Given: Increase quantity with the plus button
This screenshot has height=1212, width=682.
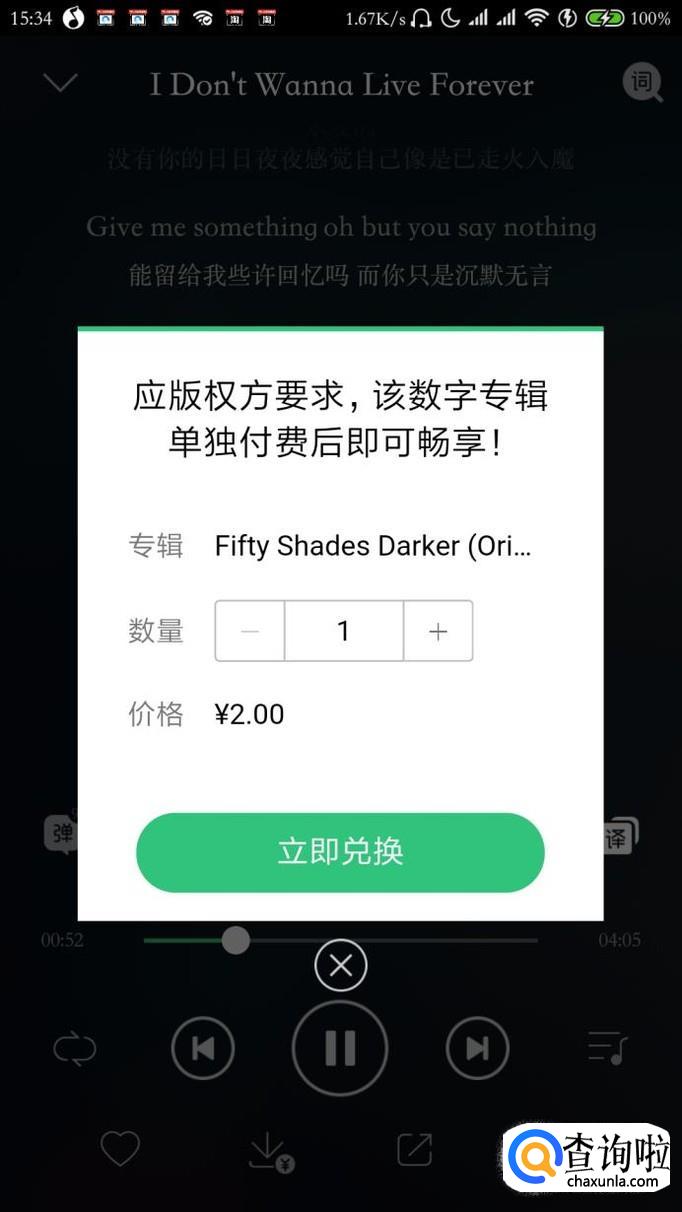Looking at the screenshot, I should pos(438,631).
